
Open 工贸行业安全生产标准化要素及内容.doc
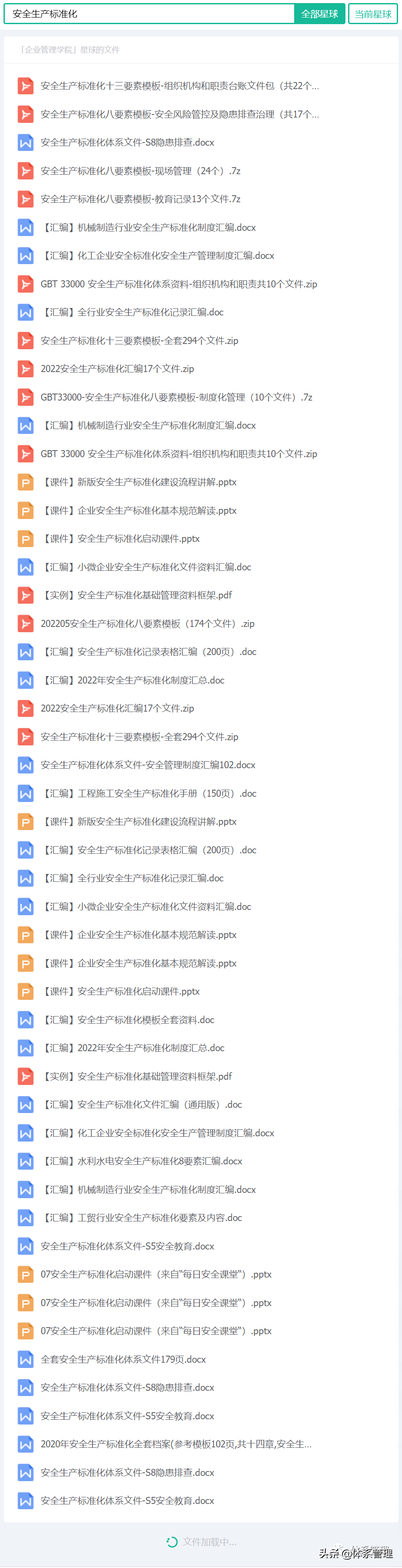coord(141,1217)
